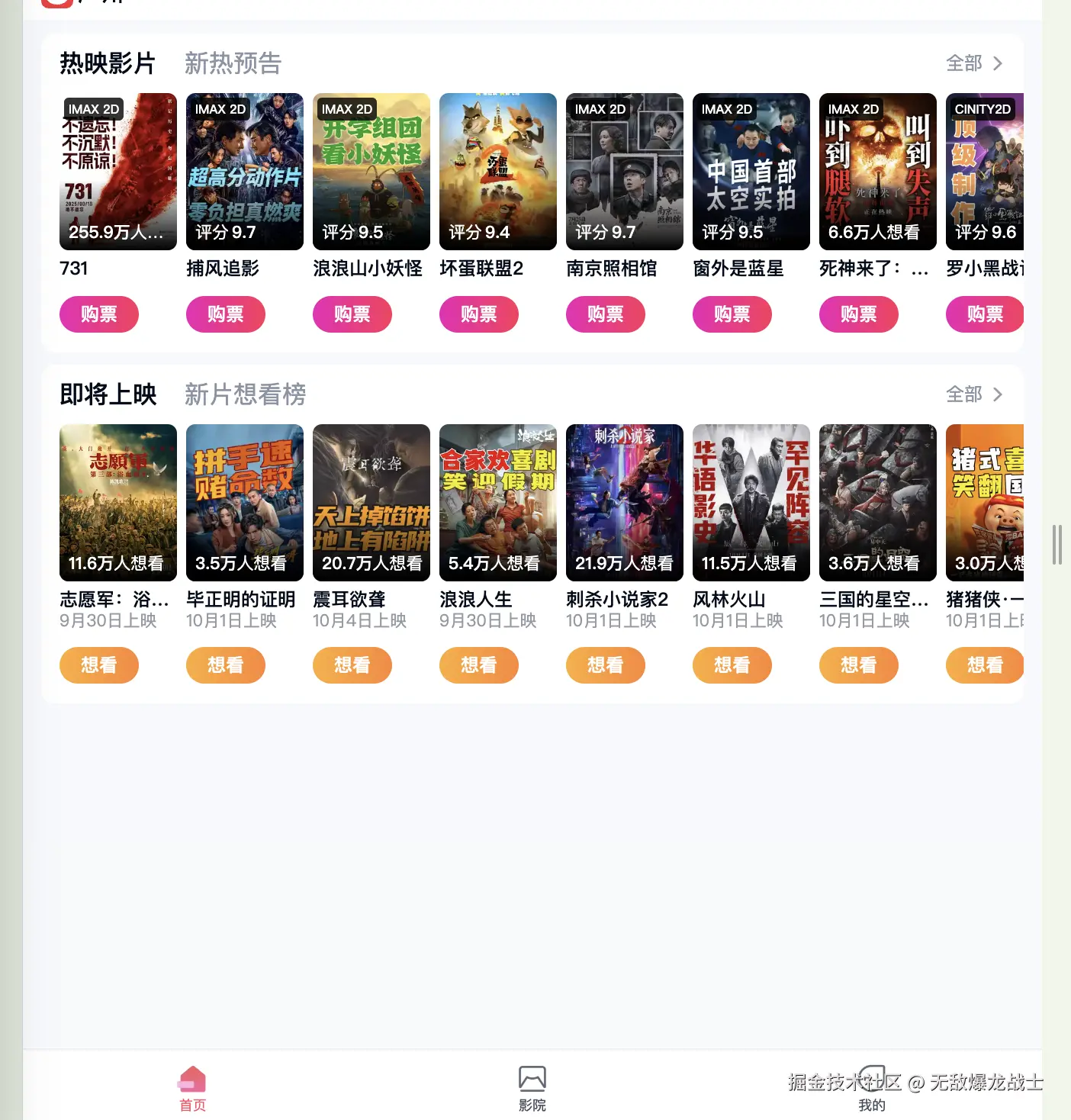View all upcoming movies in 即将上映
The height and width of the screenshot is (1120, 1071).
pyautogui.click(x=973, y=394)
